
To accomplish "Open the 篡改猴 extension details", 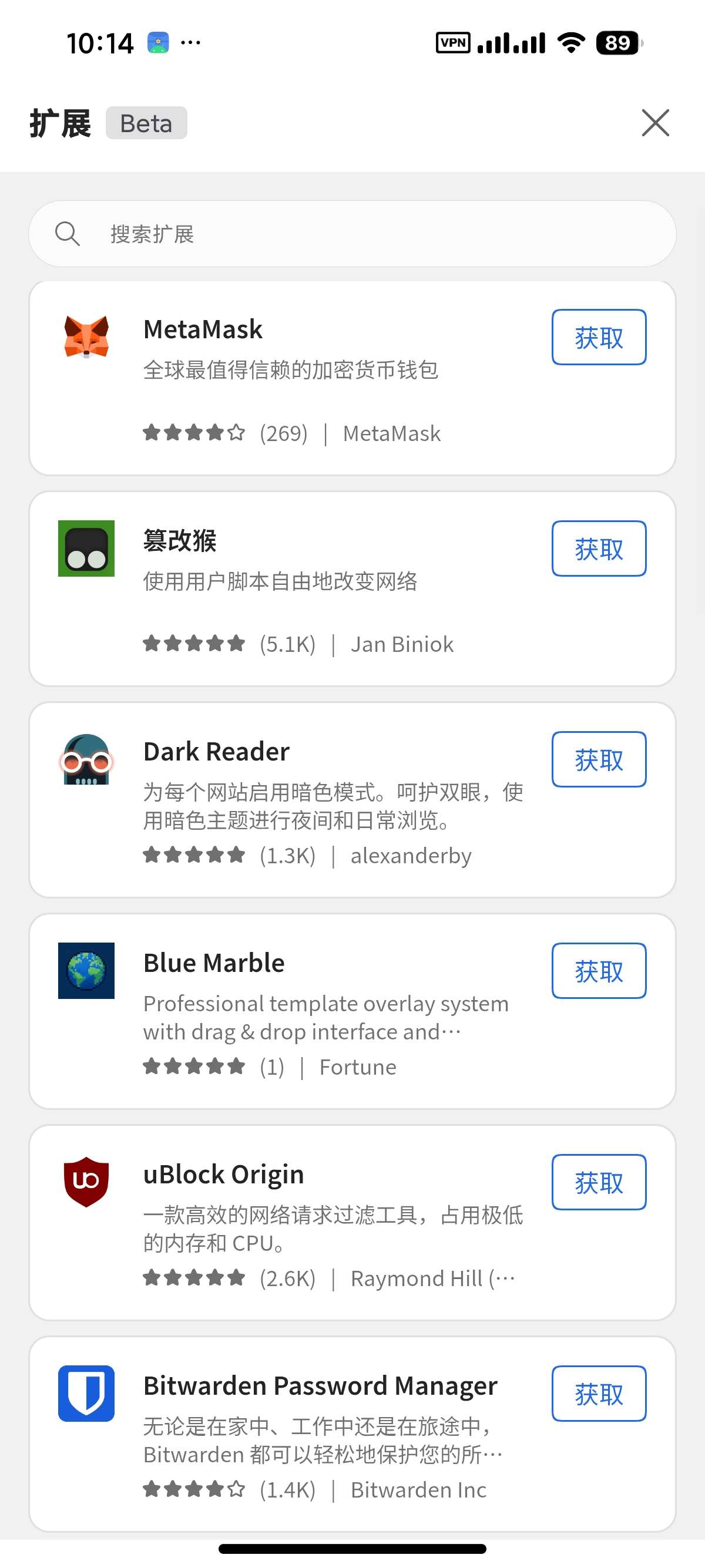I will tap(352, 589).
